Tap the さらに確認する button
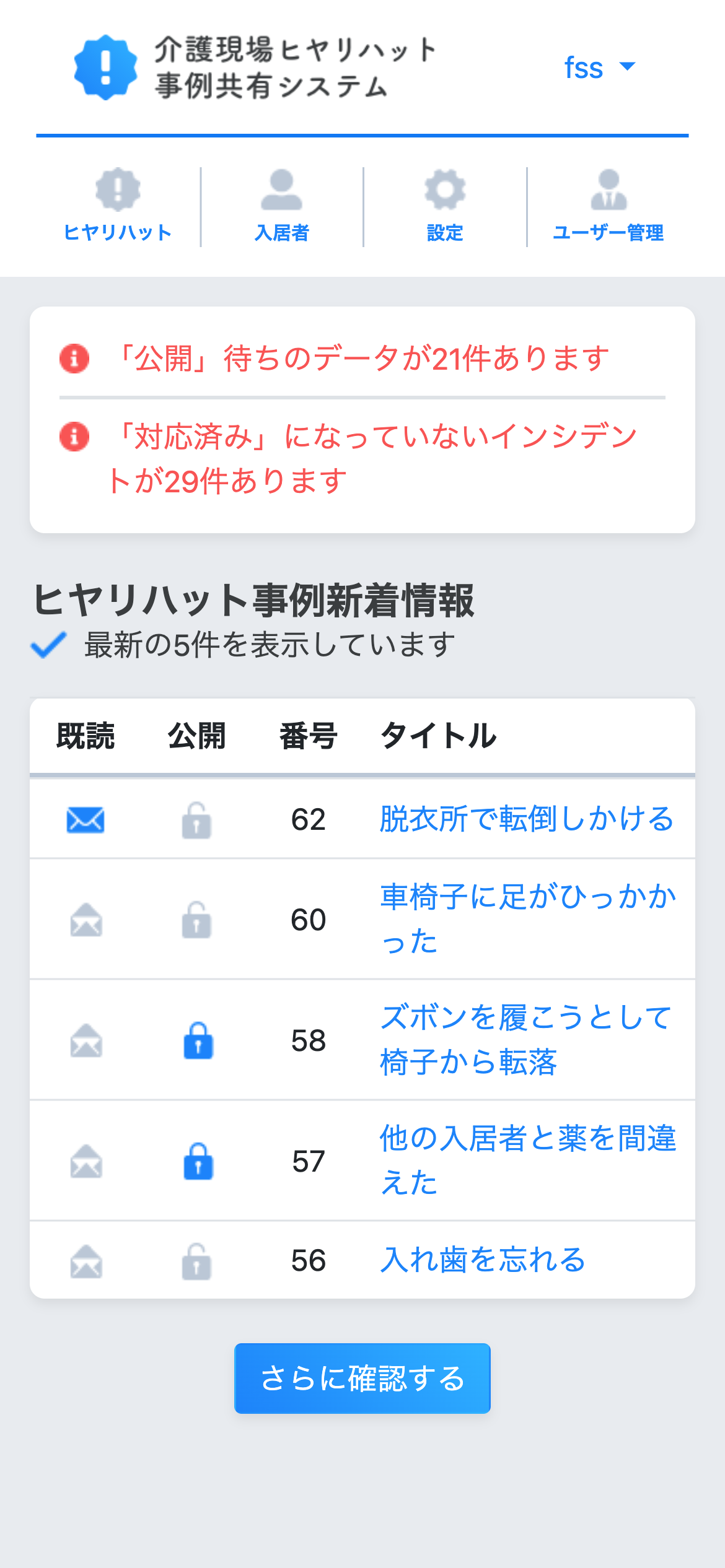Viewport: 725px width, 1568px height. pos(362,1379)
